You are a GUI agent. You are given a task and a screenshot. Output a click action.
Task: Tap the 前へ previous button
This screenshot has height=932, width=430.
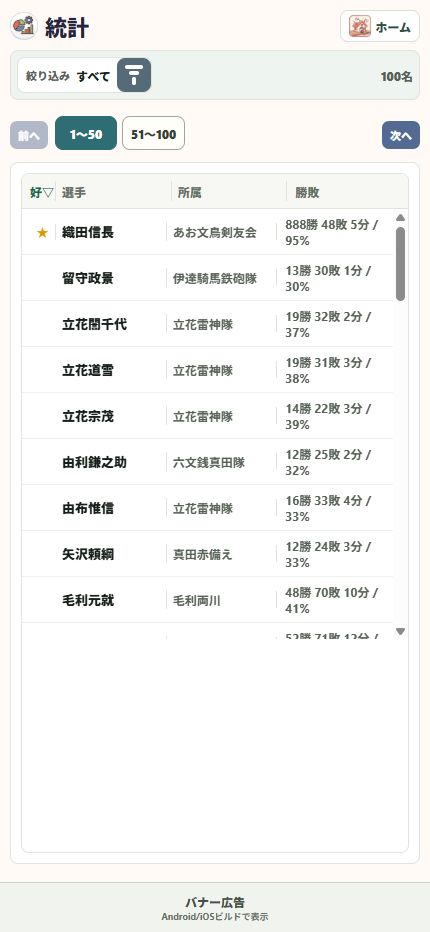[29, 135]
